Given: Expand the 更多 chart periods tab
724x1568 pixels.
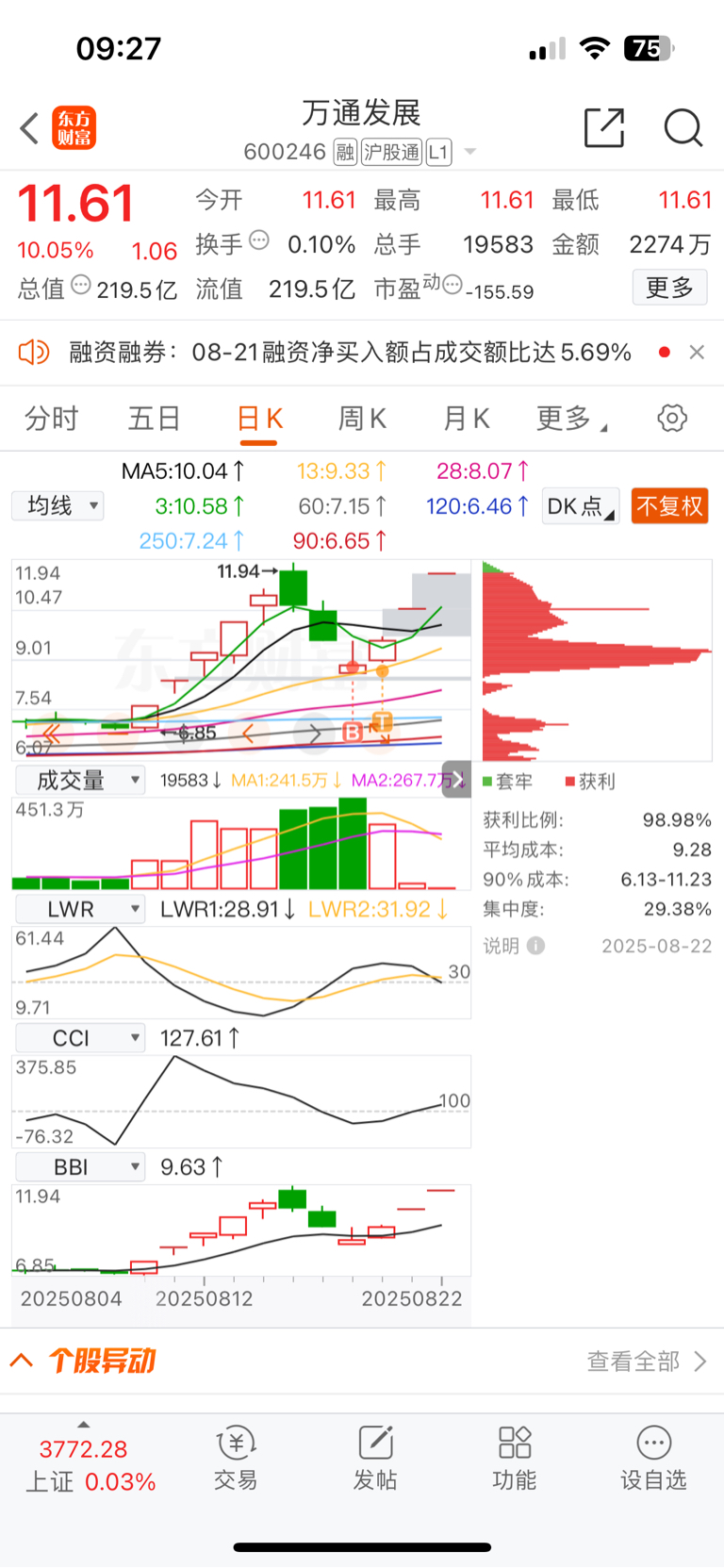Looking at the screenshot, I should pos(571,418).
